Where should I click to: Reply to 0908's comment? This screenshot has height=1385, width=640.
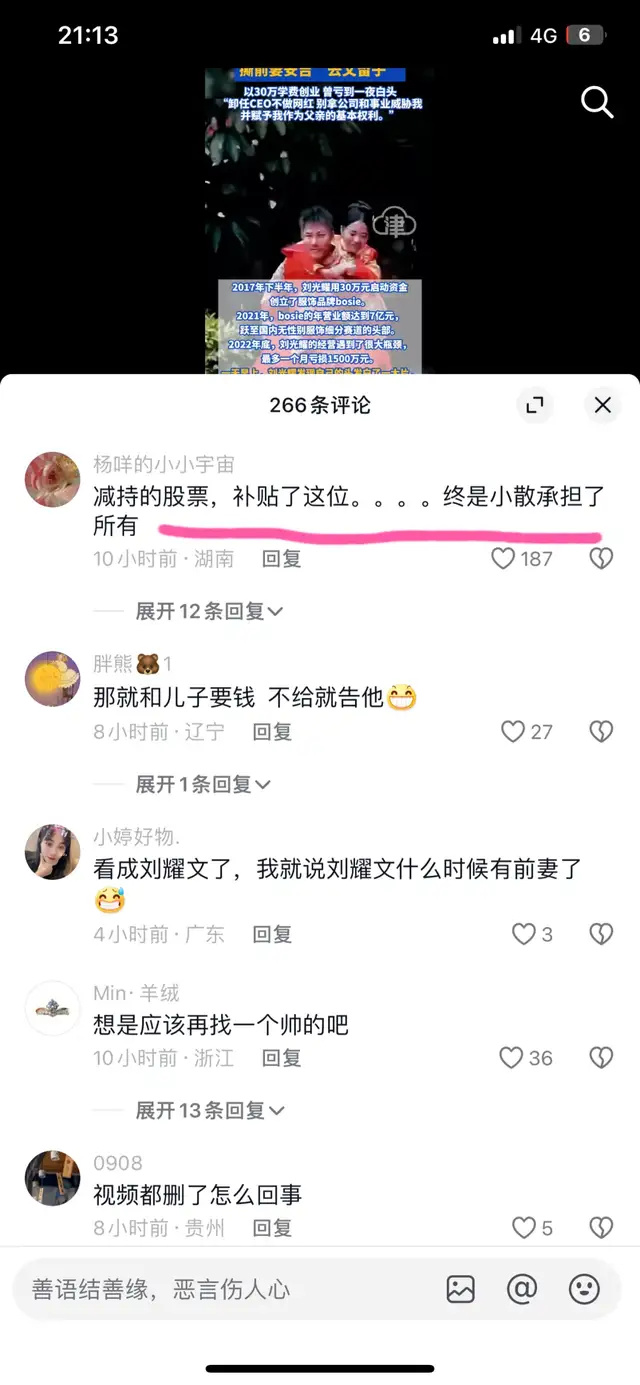point(272,1228)
